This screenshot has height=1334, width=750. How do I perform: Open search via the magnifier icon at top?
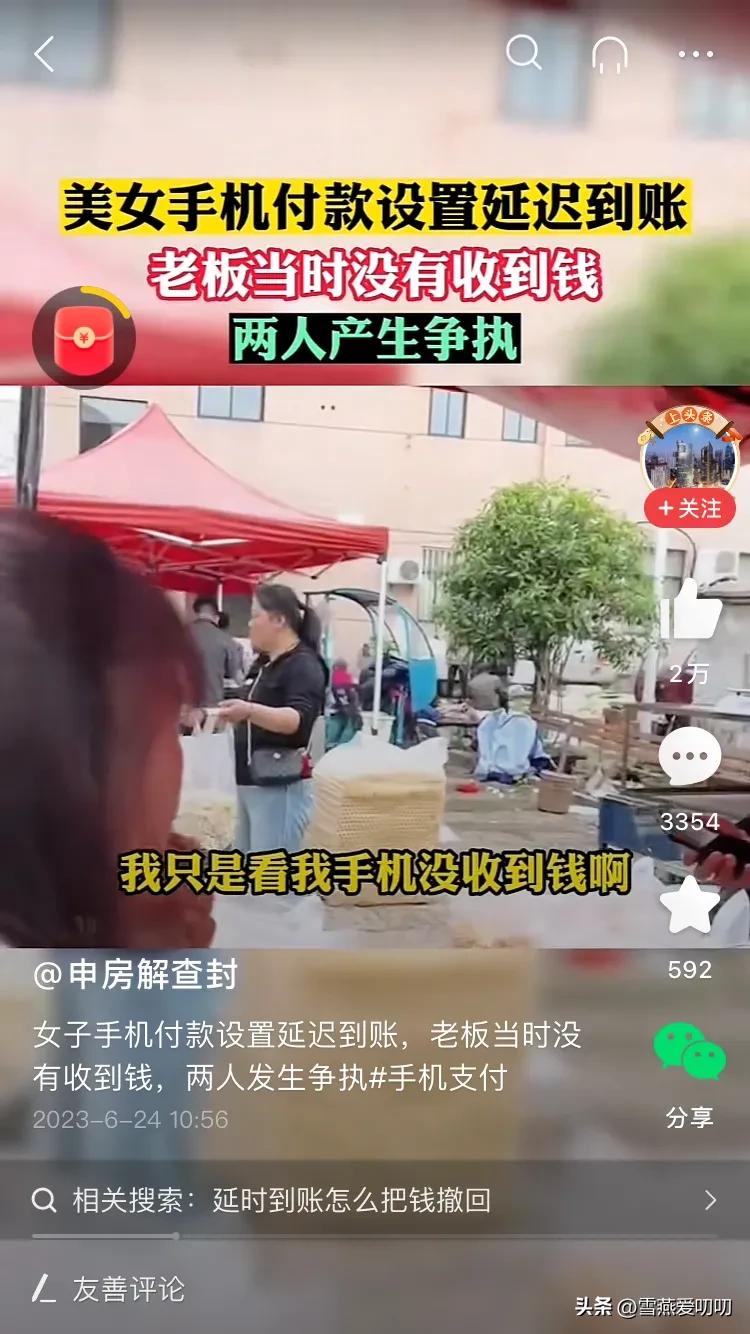point(524,55)
